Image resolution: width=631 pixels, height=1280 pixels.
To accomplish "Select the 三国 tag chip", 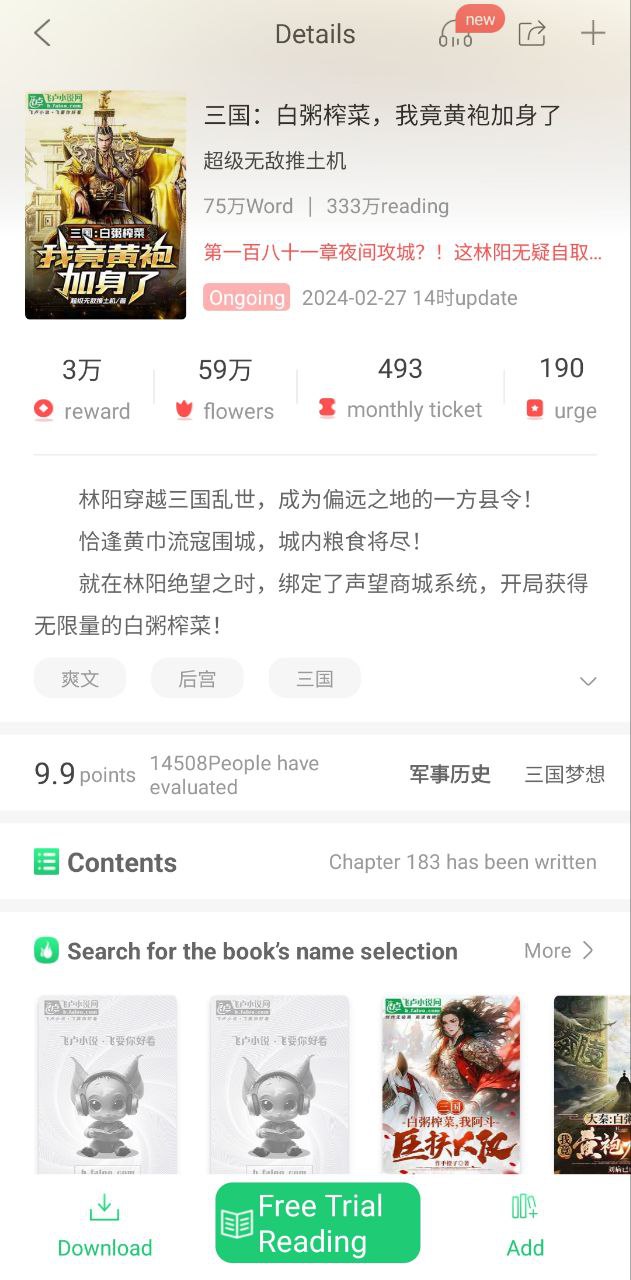I will (x=314, y=679).
